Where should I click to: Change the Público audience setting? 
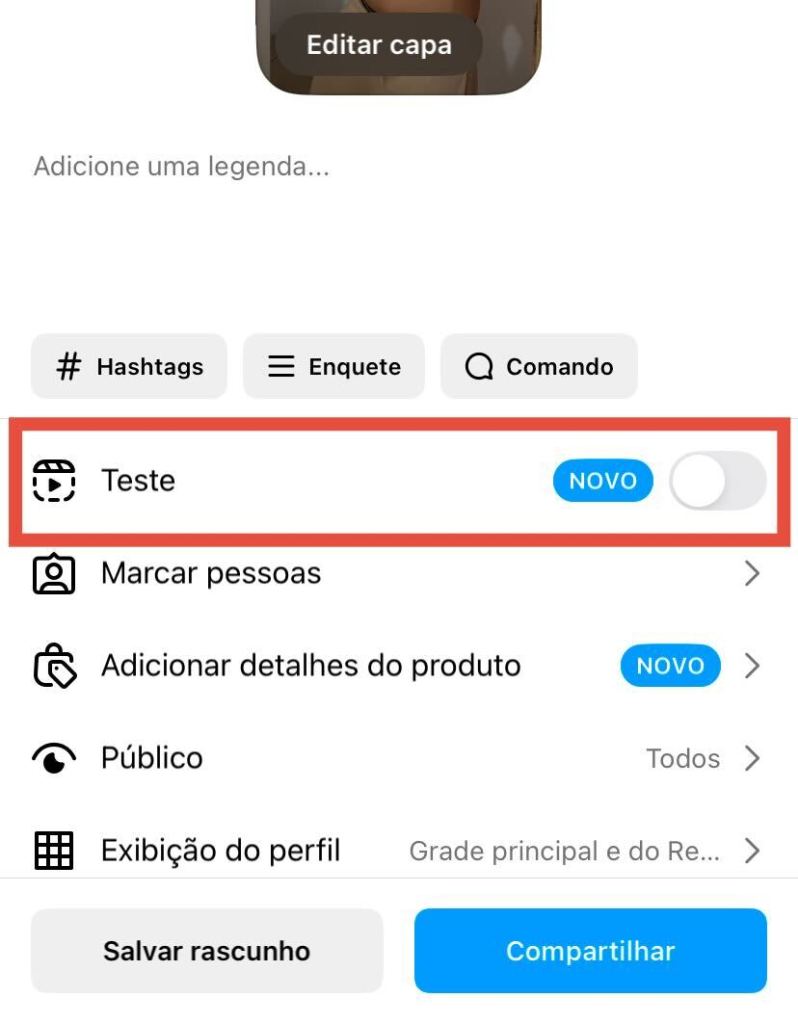(398, 759)
